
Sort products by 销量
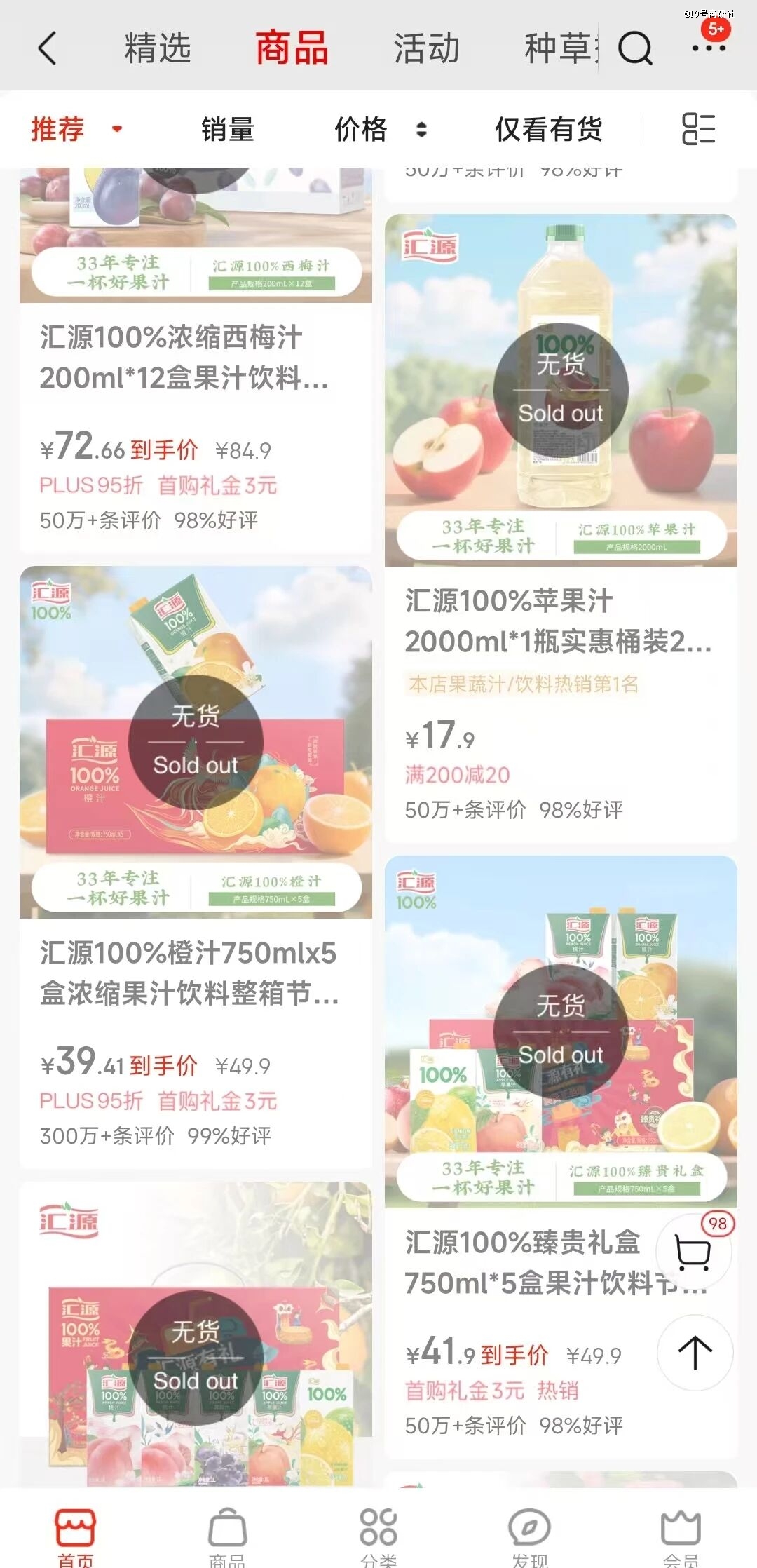[227, 130]
